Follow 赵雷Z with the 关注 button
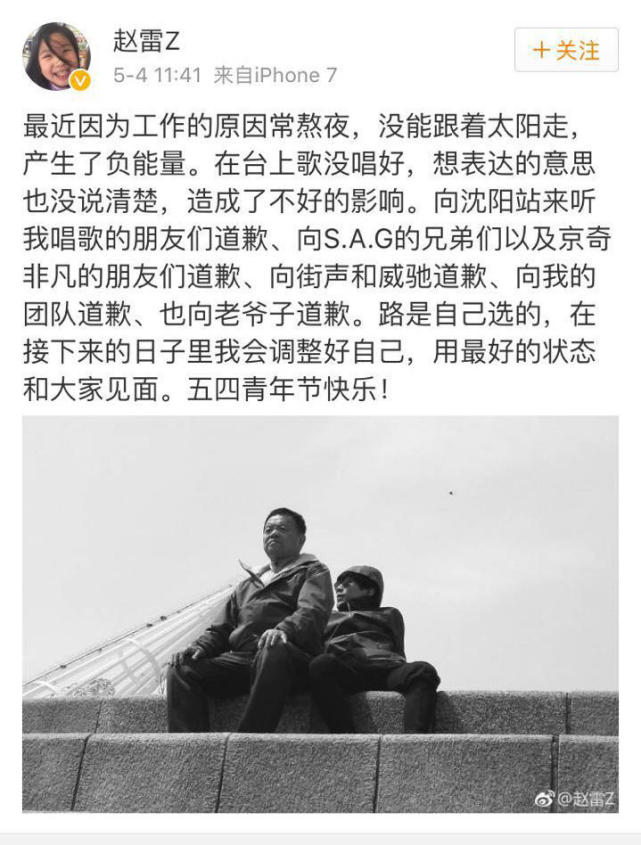 pyautogui.click(x=566, y=50)
